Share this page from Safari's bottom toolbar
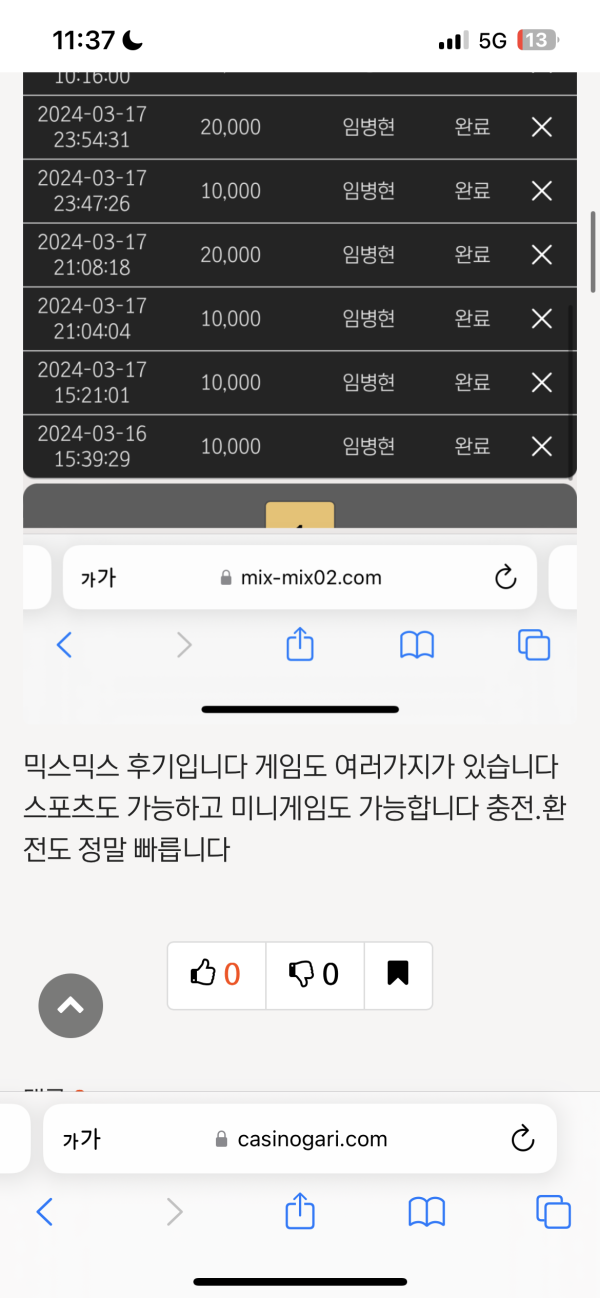 [x=300, y=1212]
